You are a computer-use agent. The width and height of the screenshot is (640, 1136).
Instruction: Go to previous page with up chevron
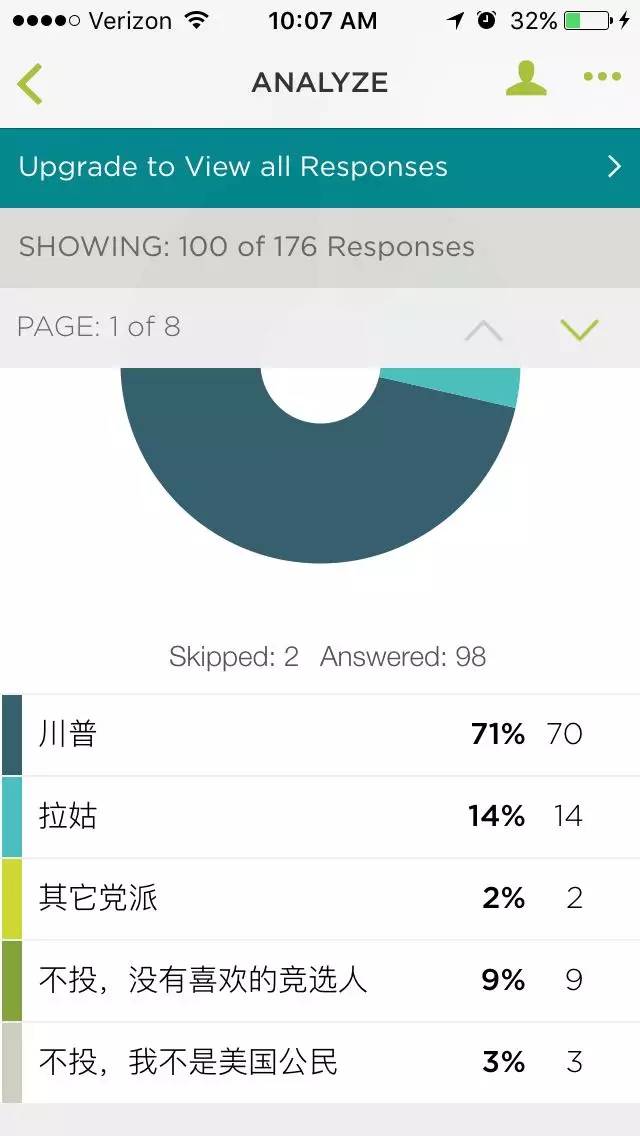pyautogui.click(x=484, y=329)
